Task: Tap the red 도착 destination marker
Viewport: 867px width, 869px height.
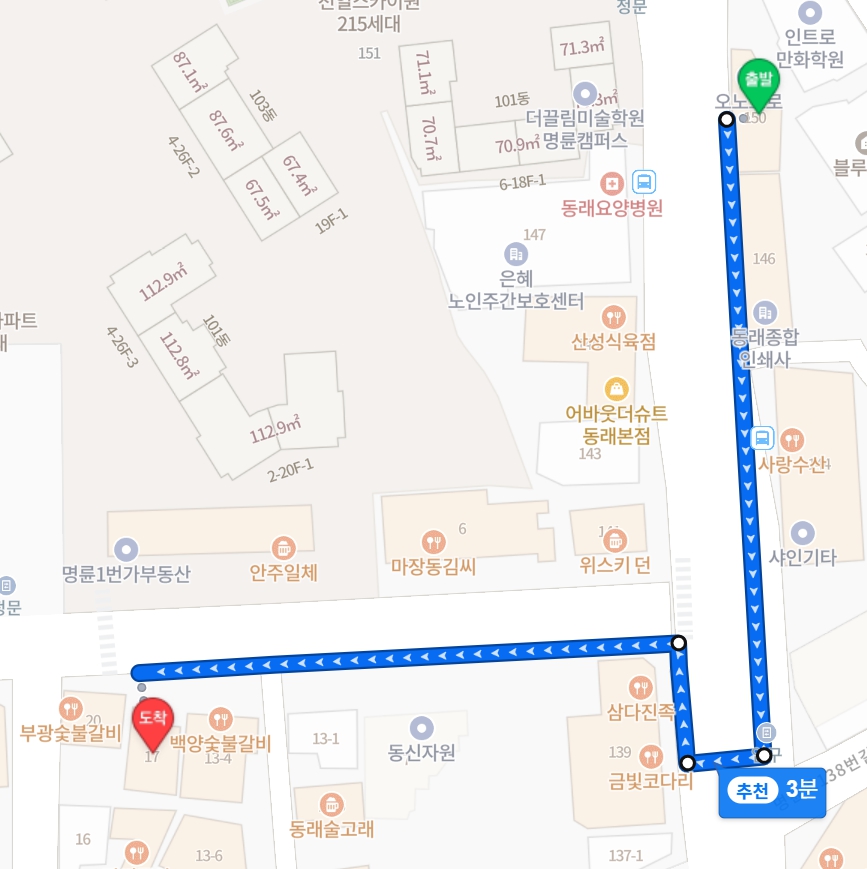Action: [x=153, y=725]
